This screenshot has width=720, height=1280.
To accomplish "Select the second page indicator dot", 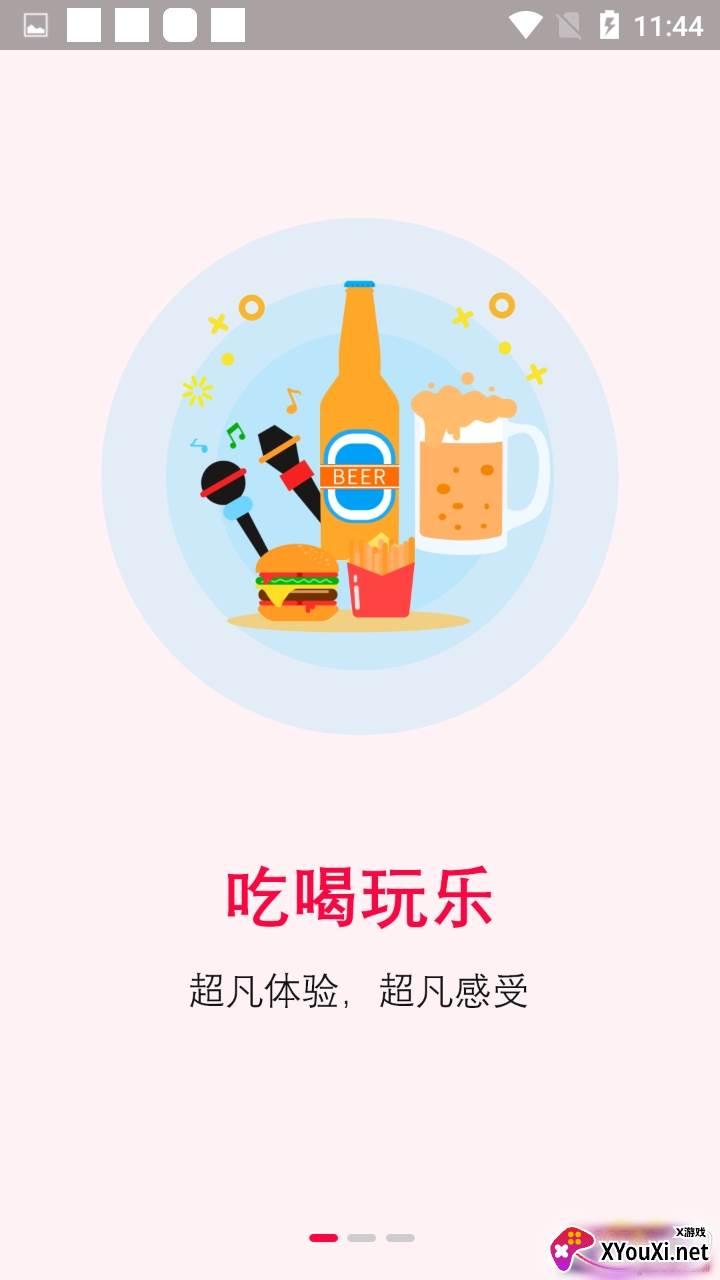I will 362,1238.
